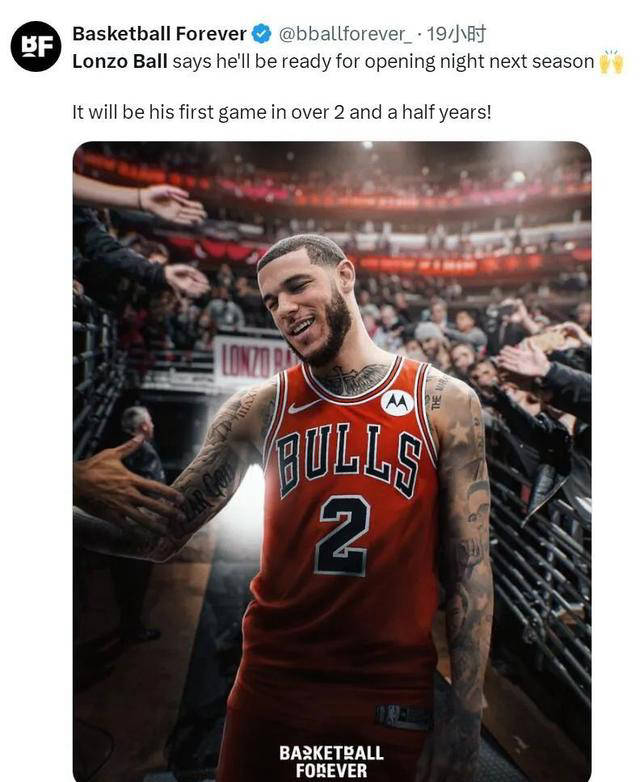
Task: Open the Basketball Forever account name
Action: [x=159, y=34]
